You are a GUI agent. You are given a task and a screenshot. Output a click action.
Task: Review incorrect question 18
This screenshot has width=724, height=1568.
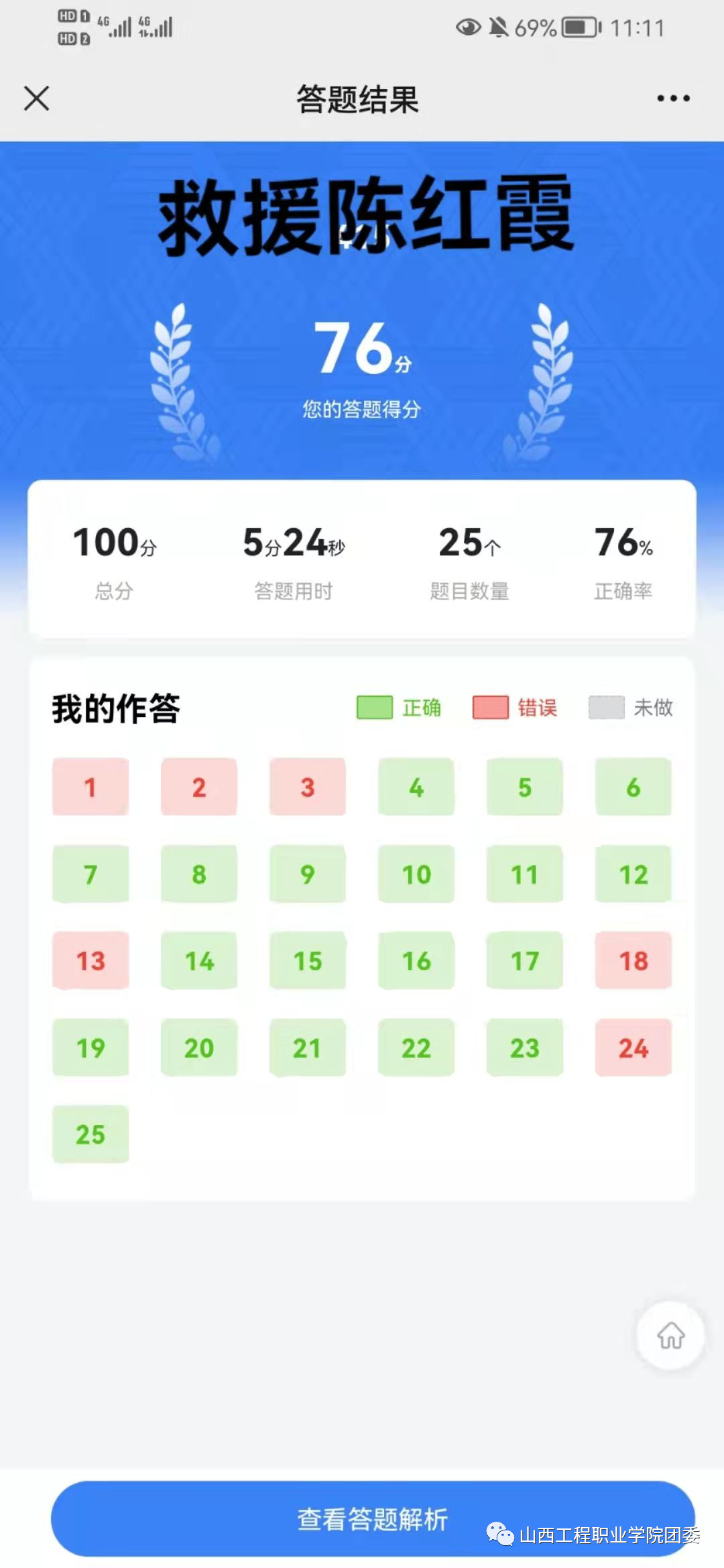pyautogui.click(x=633, y=960)
